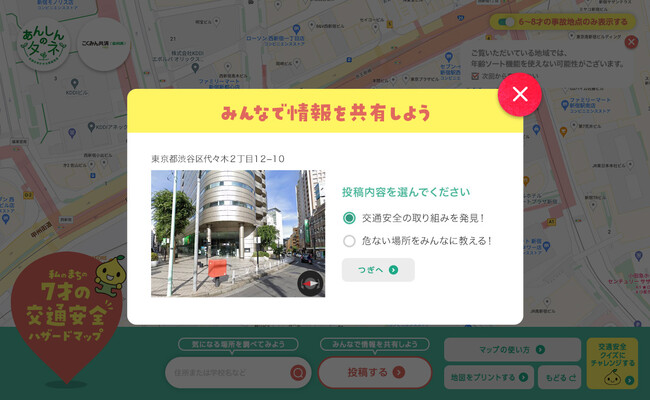
Task: Open 交通安全クイズにチャレンジする
Action: [612, 363]
